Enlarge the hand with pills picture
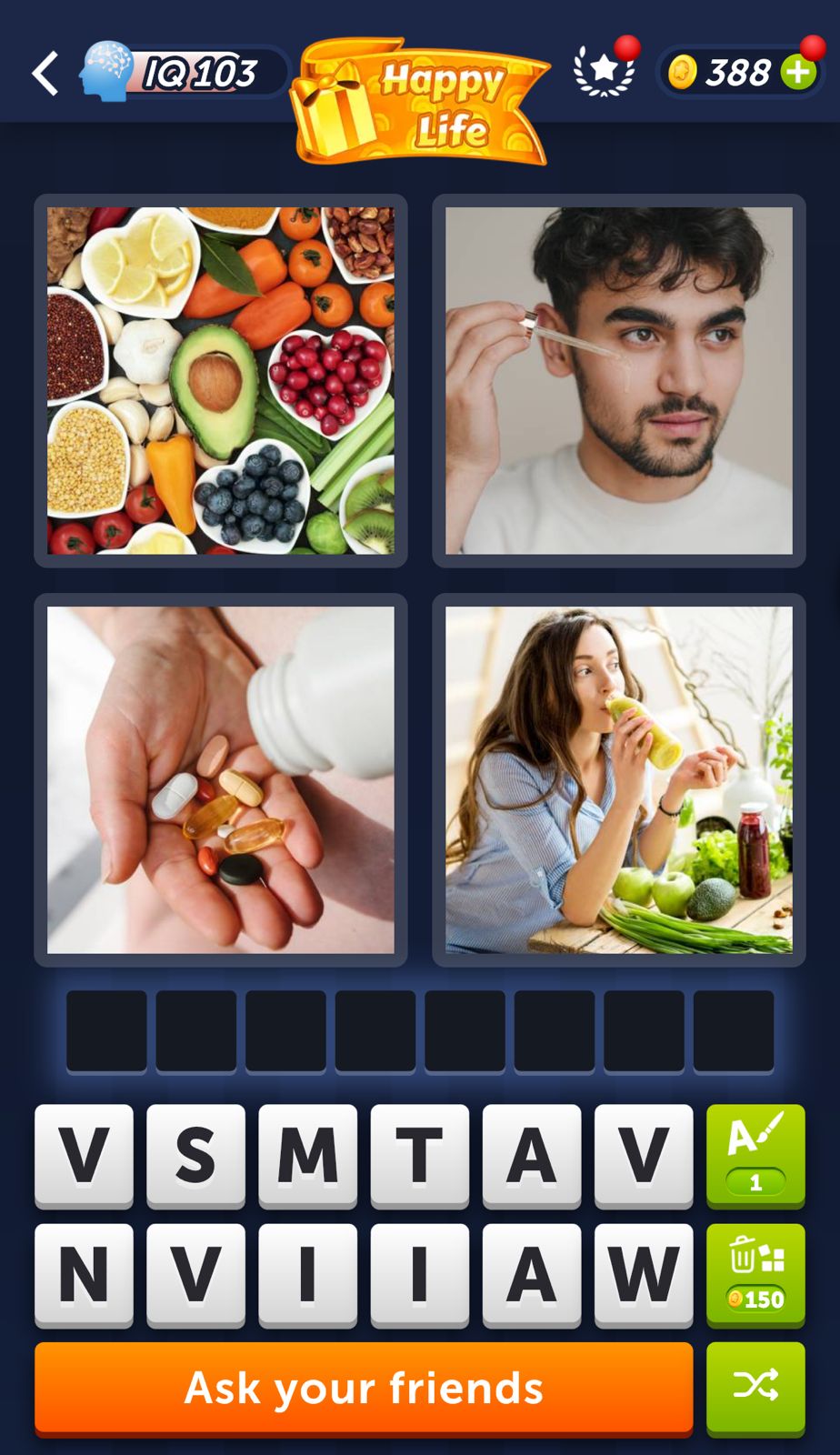 [221, 780]
